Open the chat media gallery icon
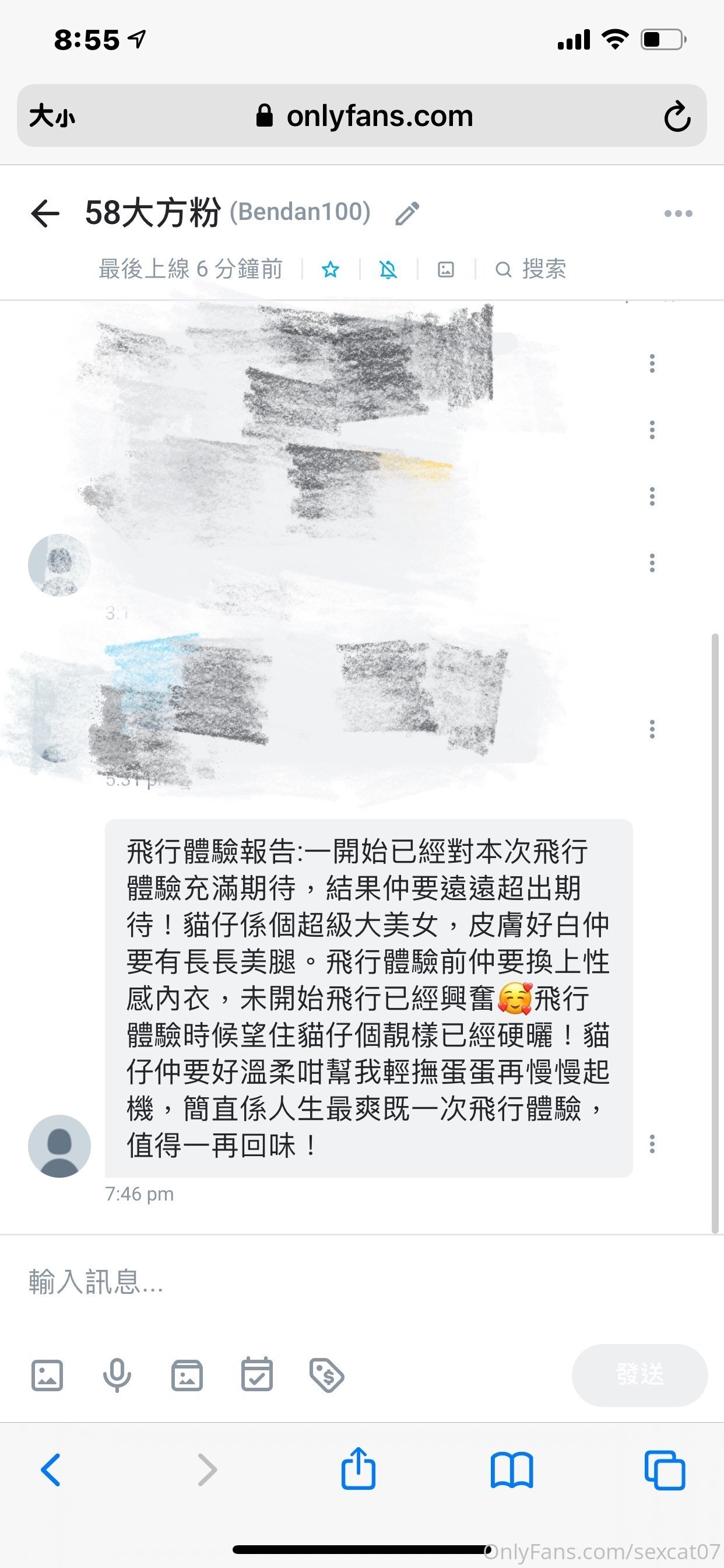Viewport: 724px width, 1568px height. click(446, 269)
